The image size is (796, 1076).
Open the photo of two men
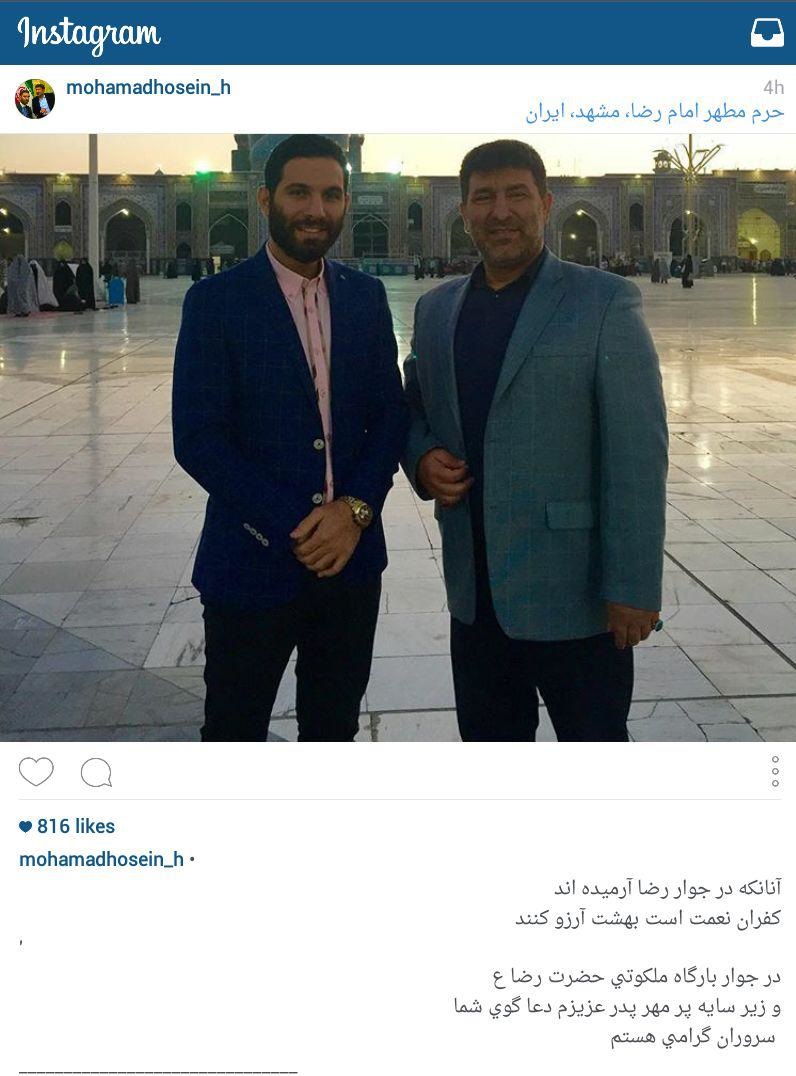click(x=398, y=438)
